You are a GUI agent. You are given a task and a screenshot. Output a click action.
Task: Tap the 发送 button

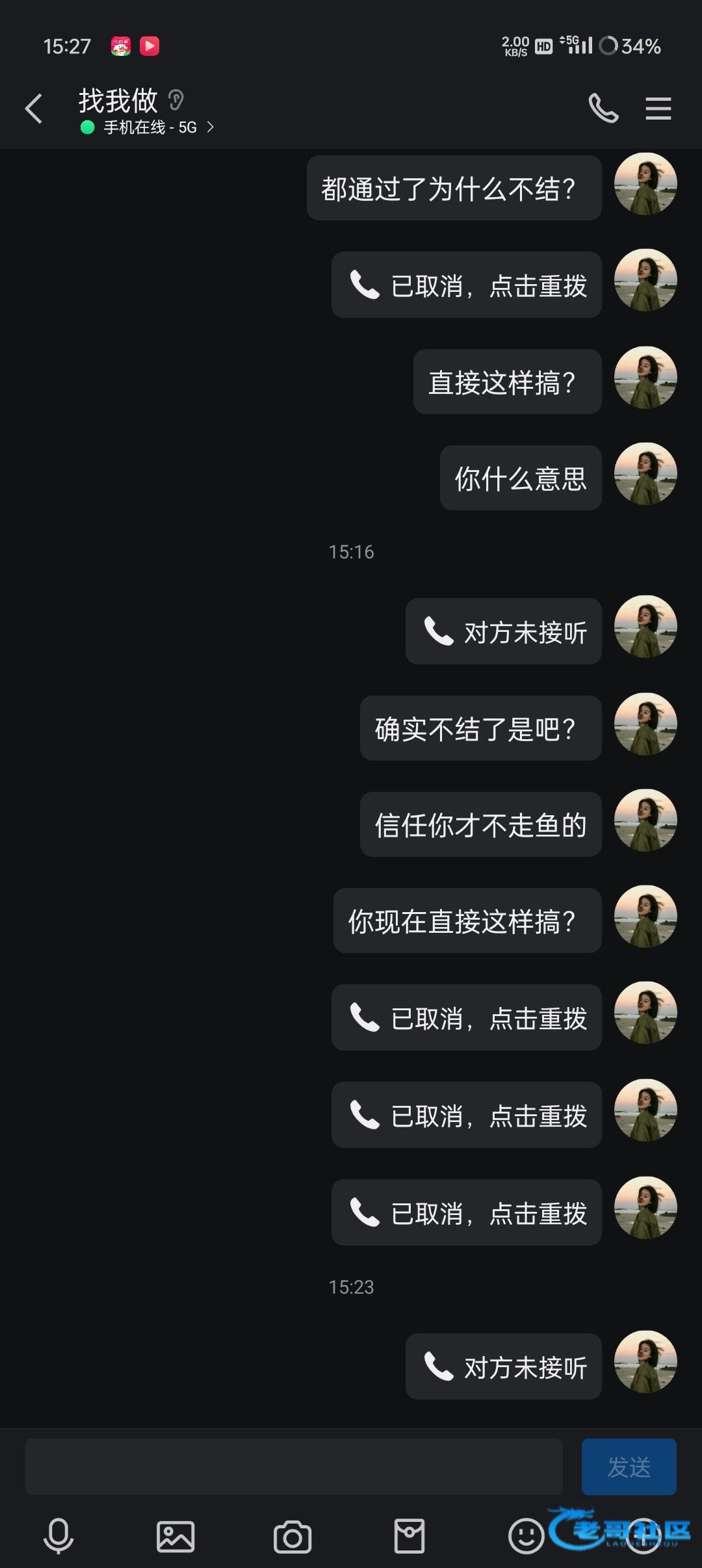629,1467
